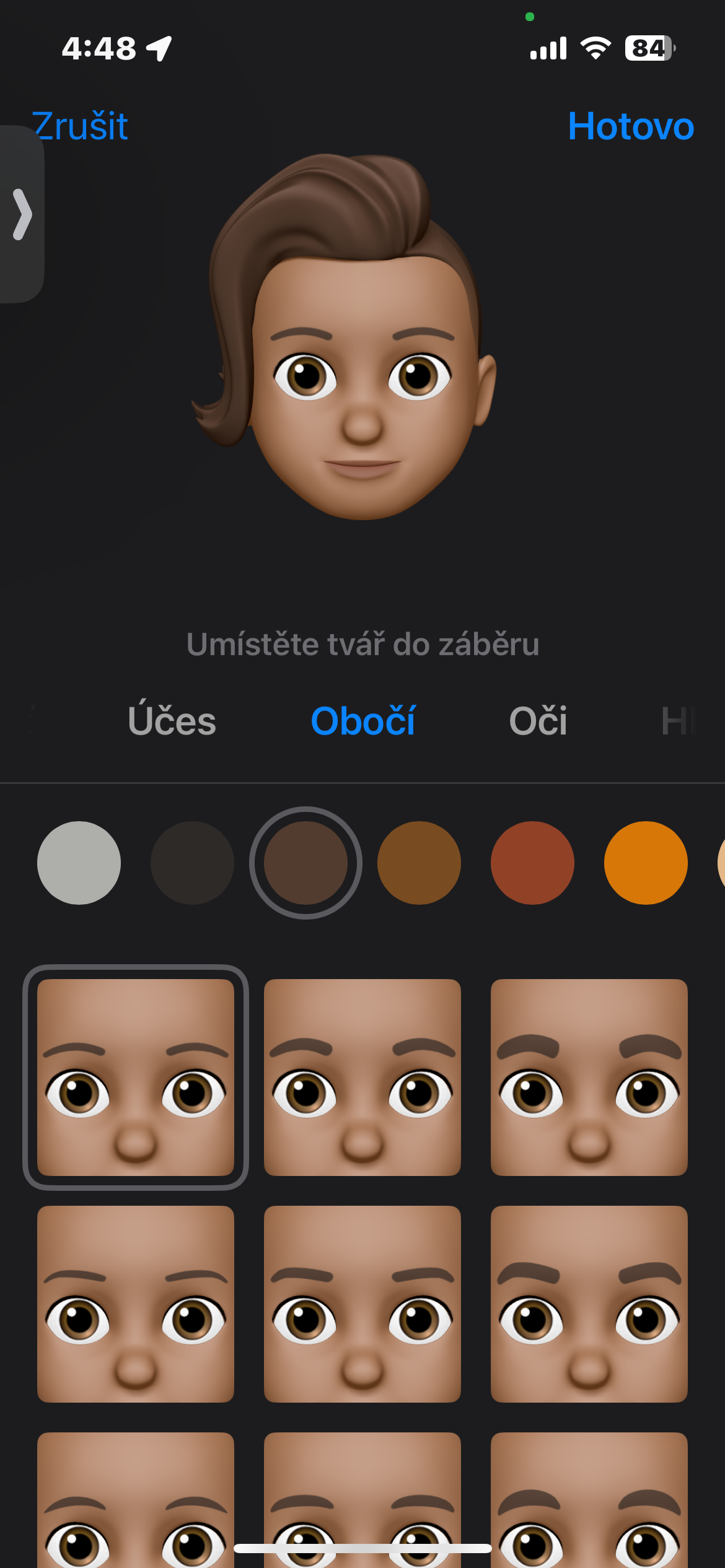
Task: Select the first eyebrow style in row one
Action: tap(136, 1077)
